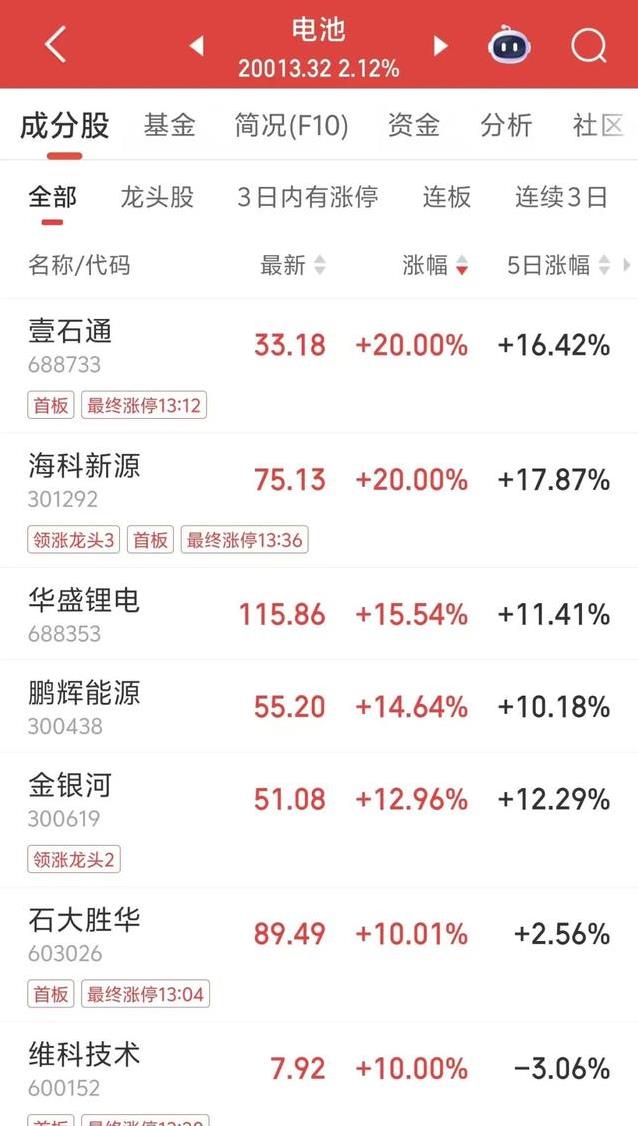This screenshot has width=638, height=1126.
Task: Filter by 3日内有涨停
Action: 308,197
